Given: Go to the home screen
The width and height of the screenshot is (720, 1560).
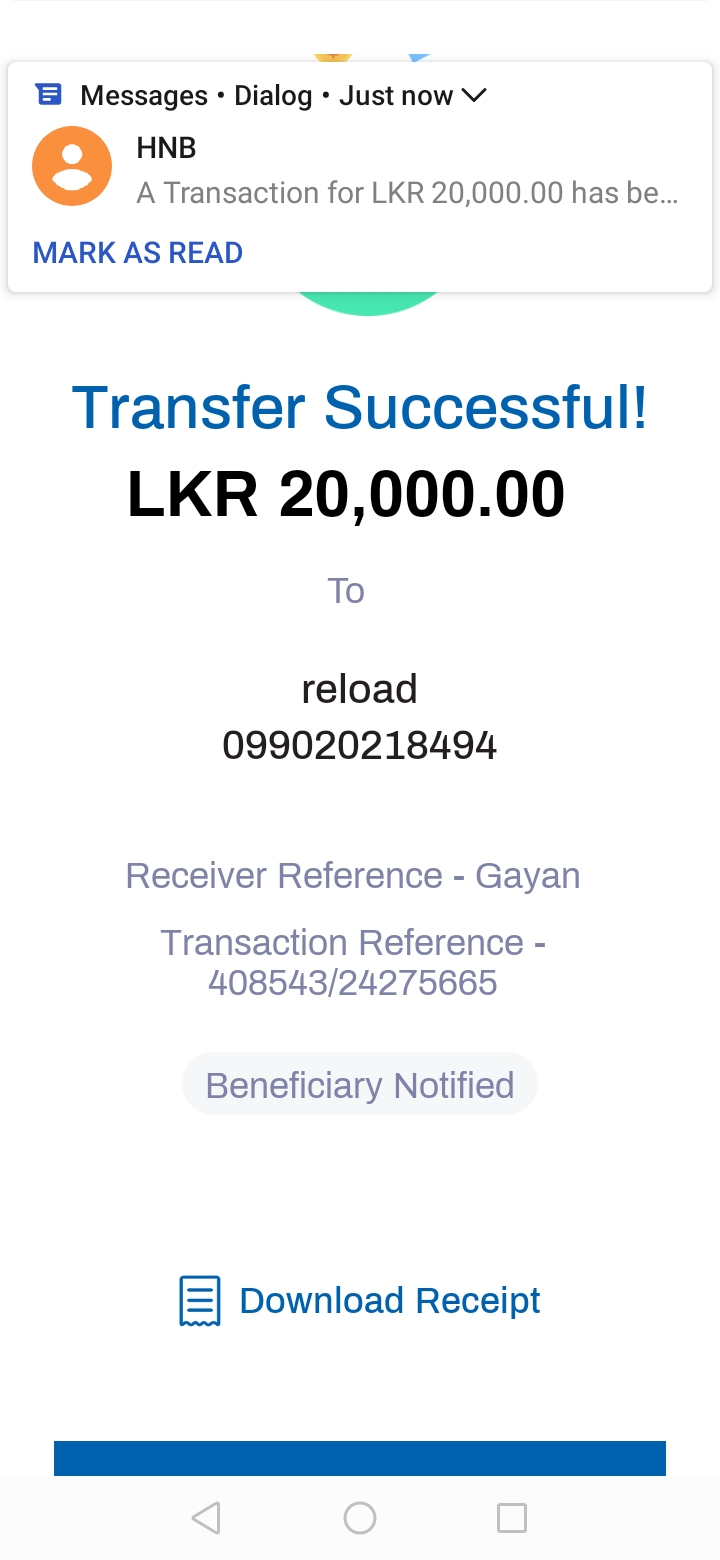Looking at the screenshot, I should click(360, 1518).
